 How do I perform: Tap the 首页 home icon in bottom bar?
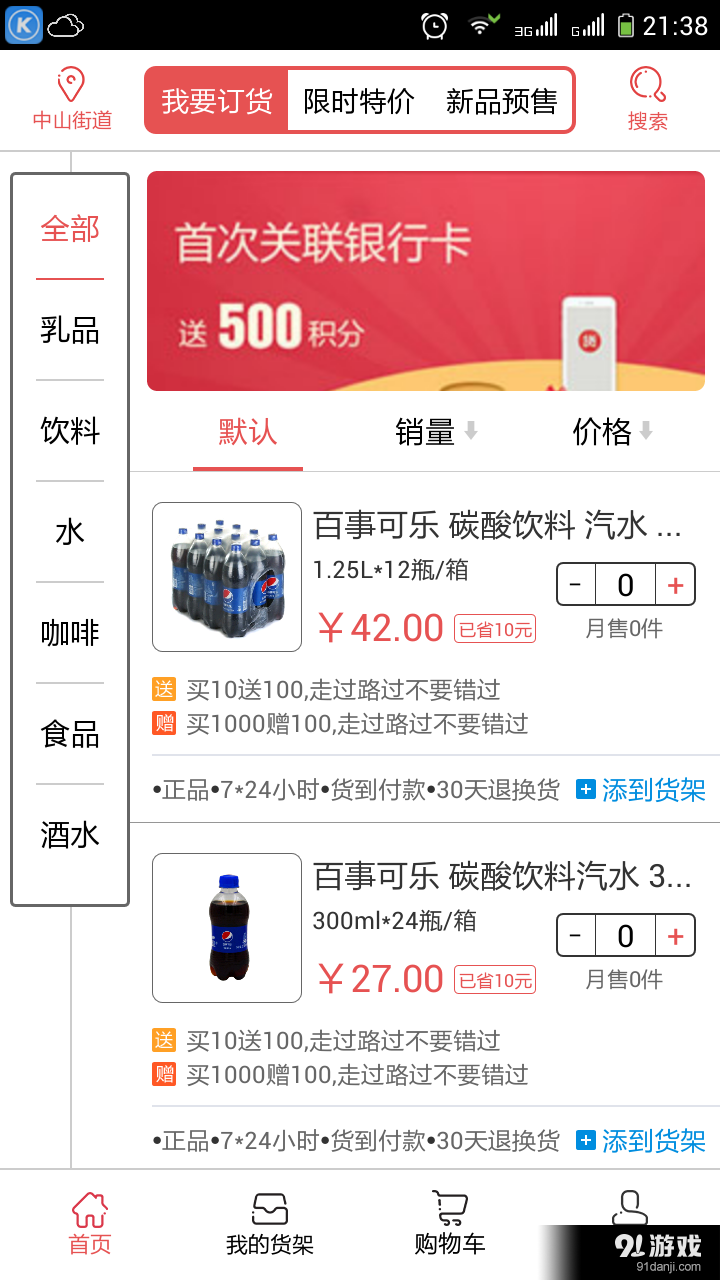[89, 1207]
